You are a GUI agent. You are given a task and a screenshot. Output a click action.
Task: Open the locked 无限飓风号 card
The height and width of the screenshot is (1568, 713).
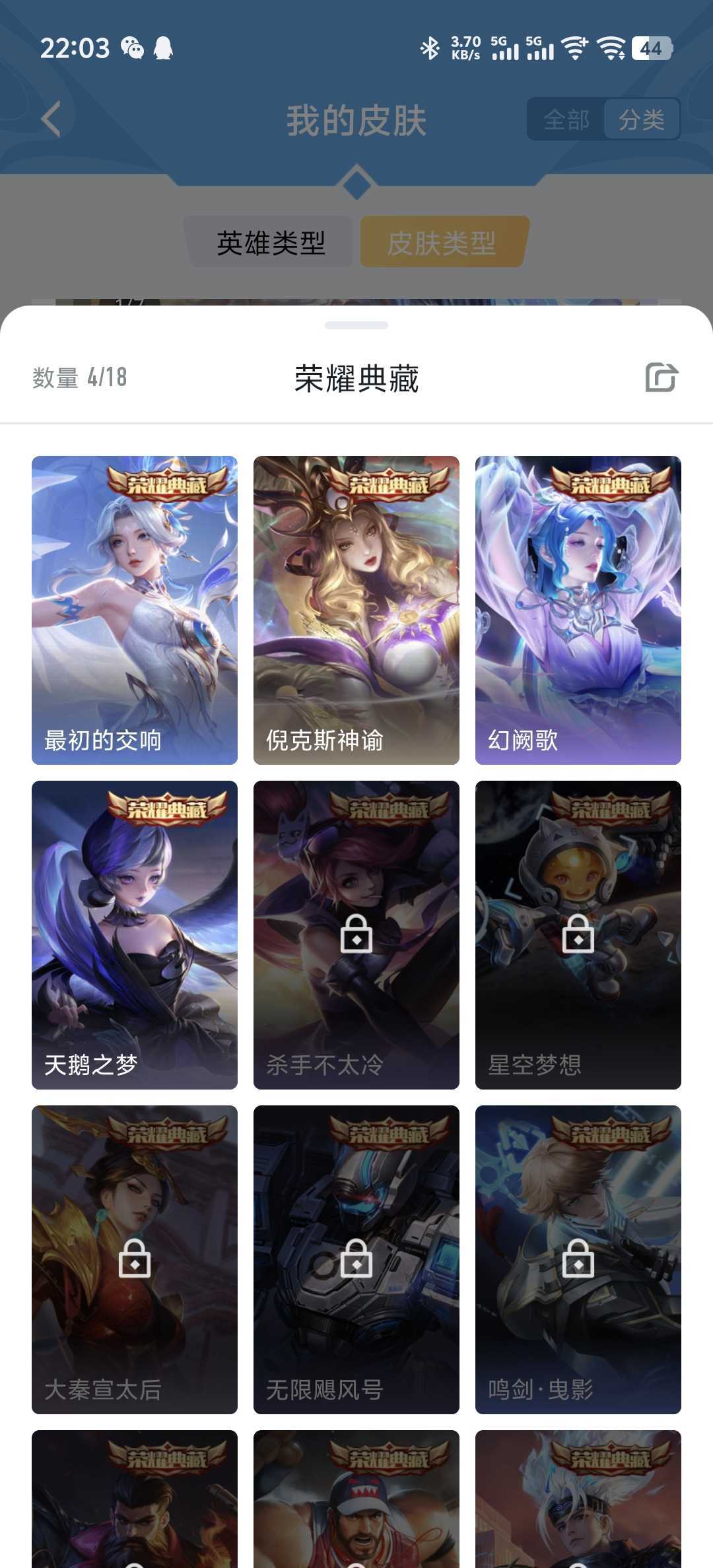356,1259
